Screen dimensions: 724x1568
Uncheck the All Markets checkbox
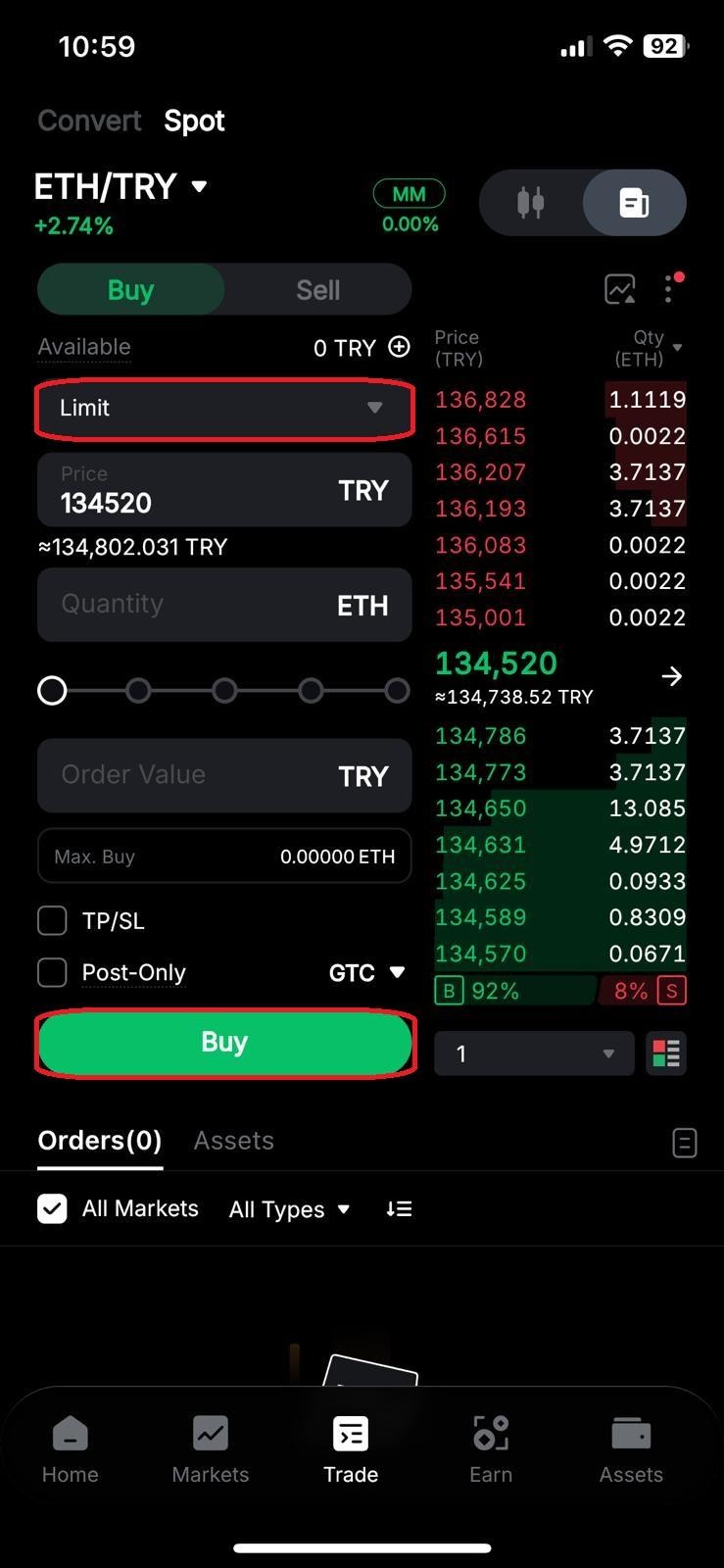52,1208
